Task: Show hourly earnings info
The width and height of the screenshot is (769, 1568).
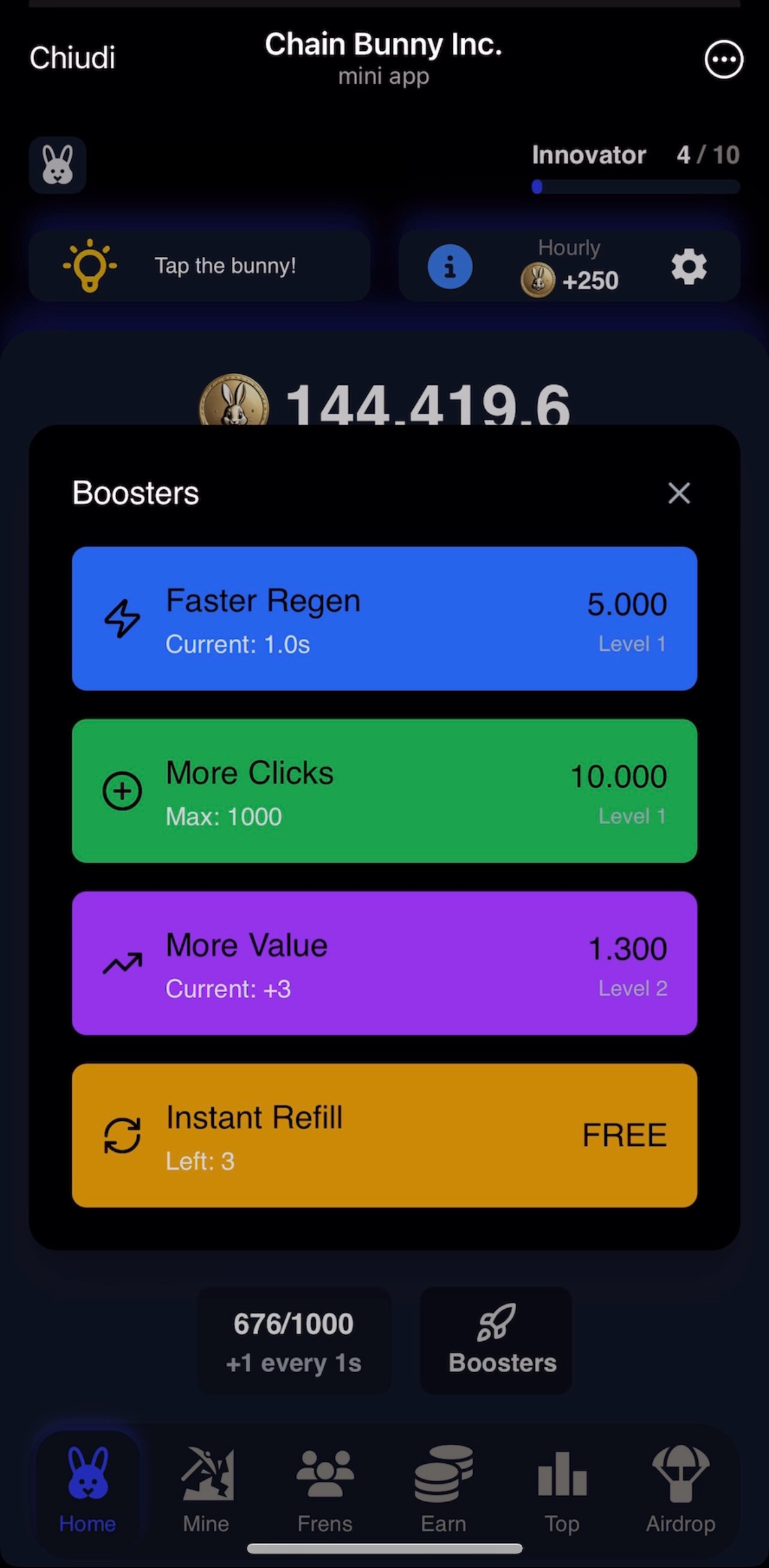Action: (x=449, y=266)
